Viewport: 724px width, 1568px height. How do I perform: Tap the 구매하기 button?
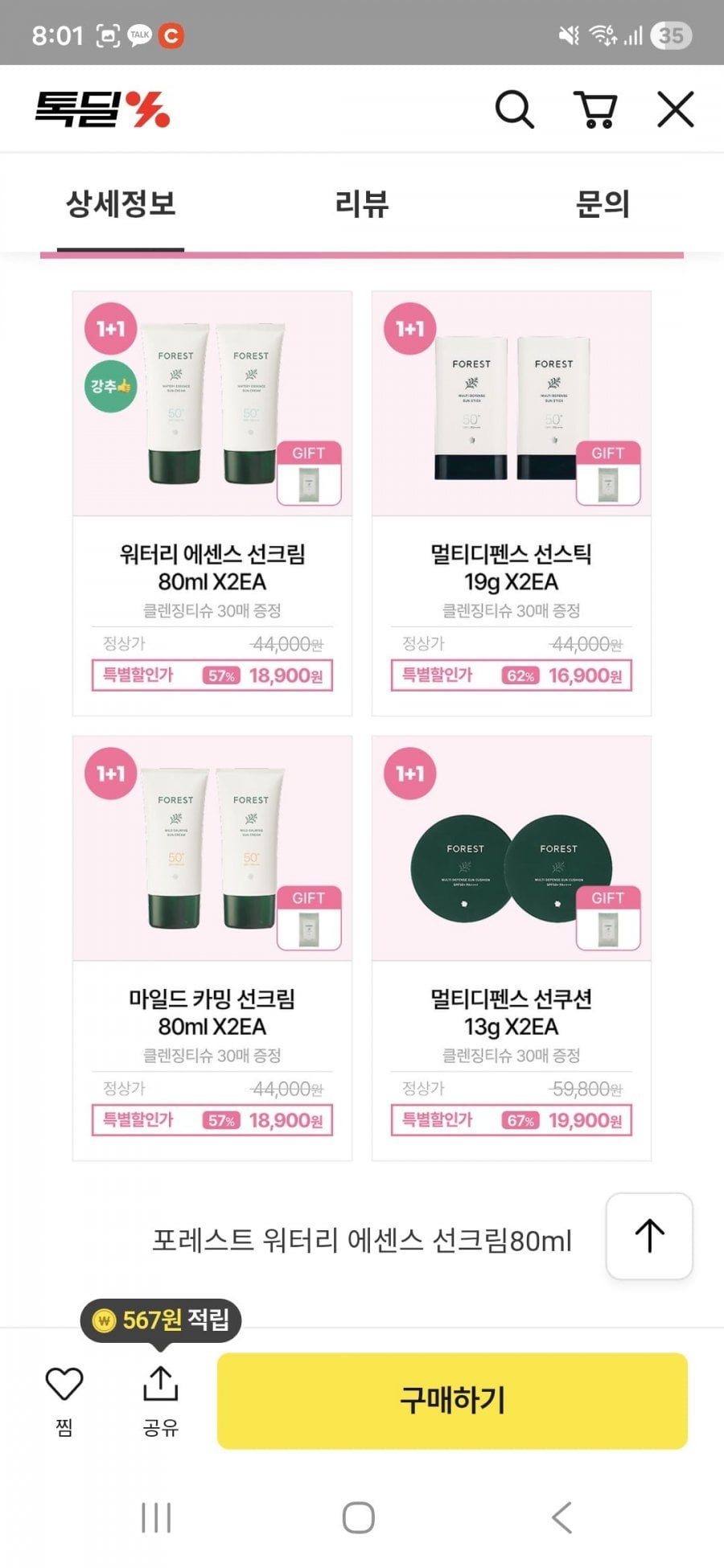(452, 1401)
